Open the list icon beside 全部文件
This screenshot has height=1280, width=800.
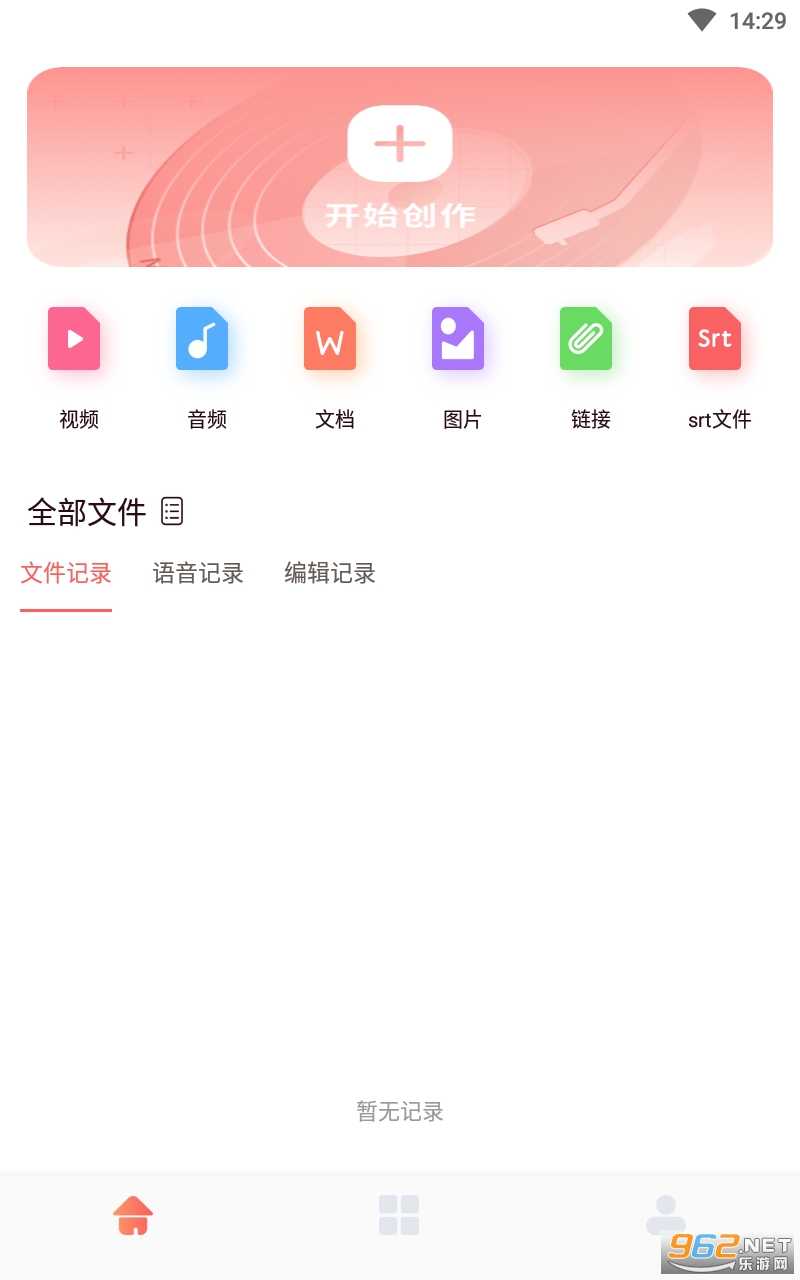(172, 511)
